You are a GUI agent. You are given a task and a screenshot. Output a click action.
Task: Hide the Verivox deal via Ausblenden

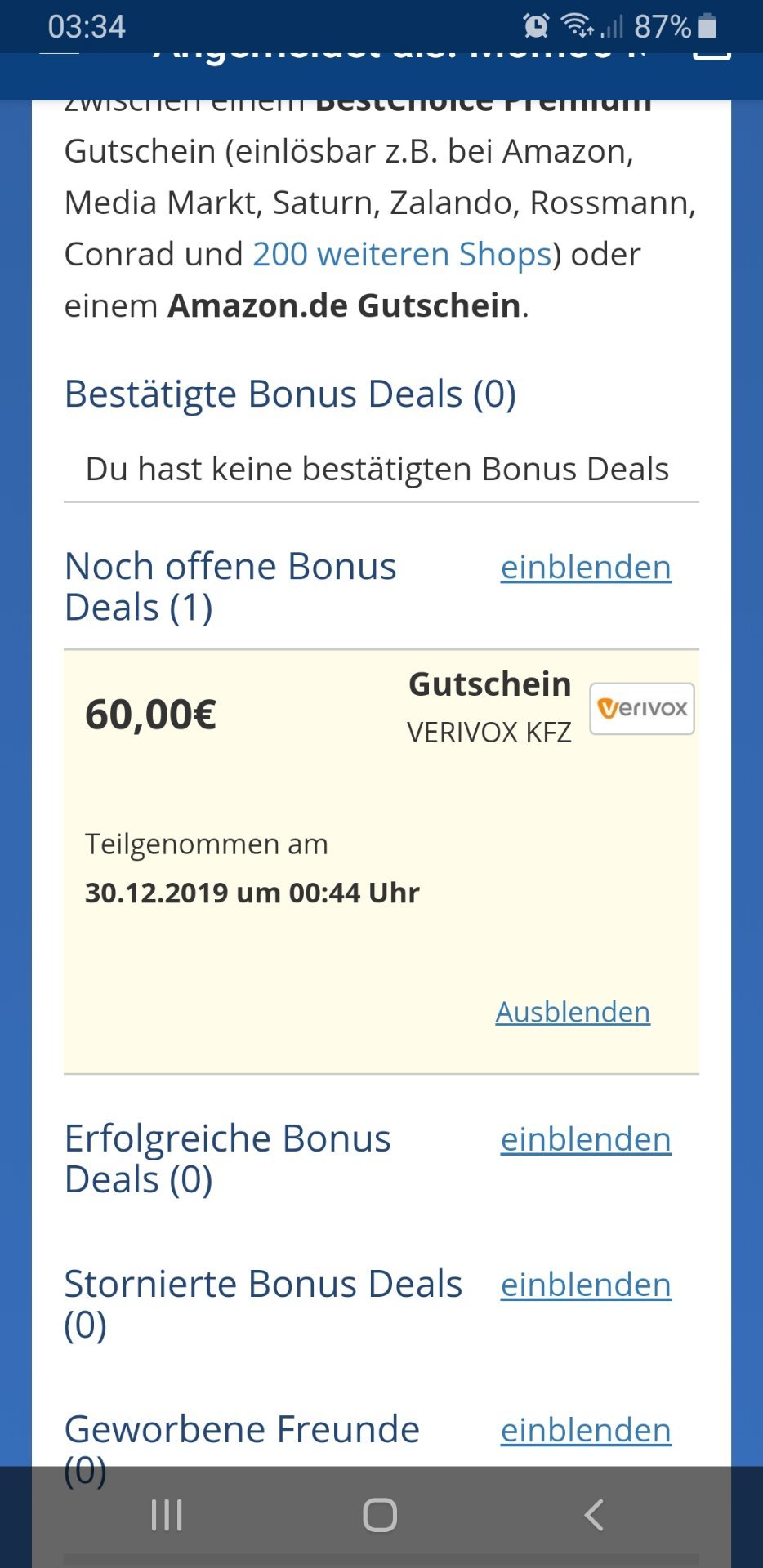pyautogui.click(x=573, y=1012)
